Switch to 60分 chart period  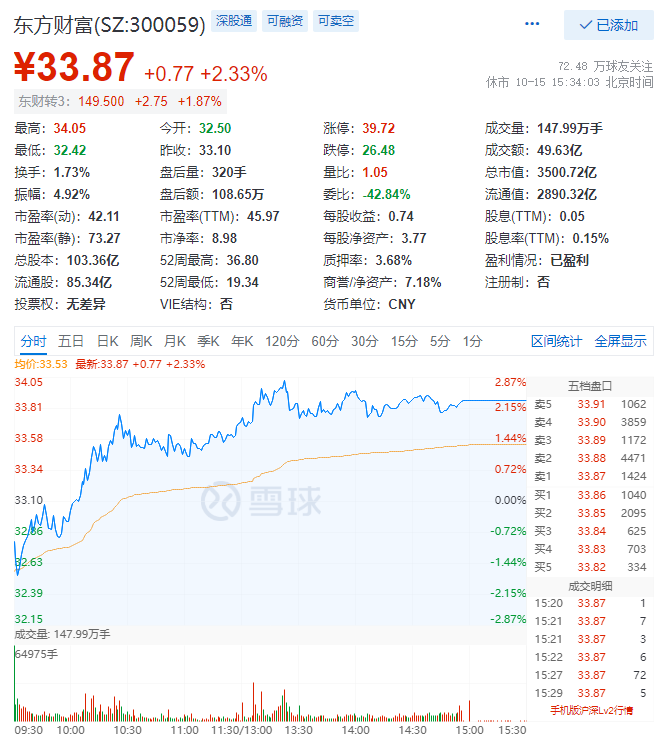325,341
